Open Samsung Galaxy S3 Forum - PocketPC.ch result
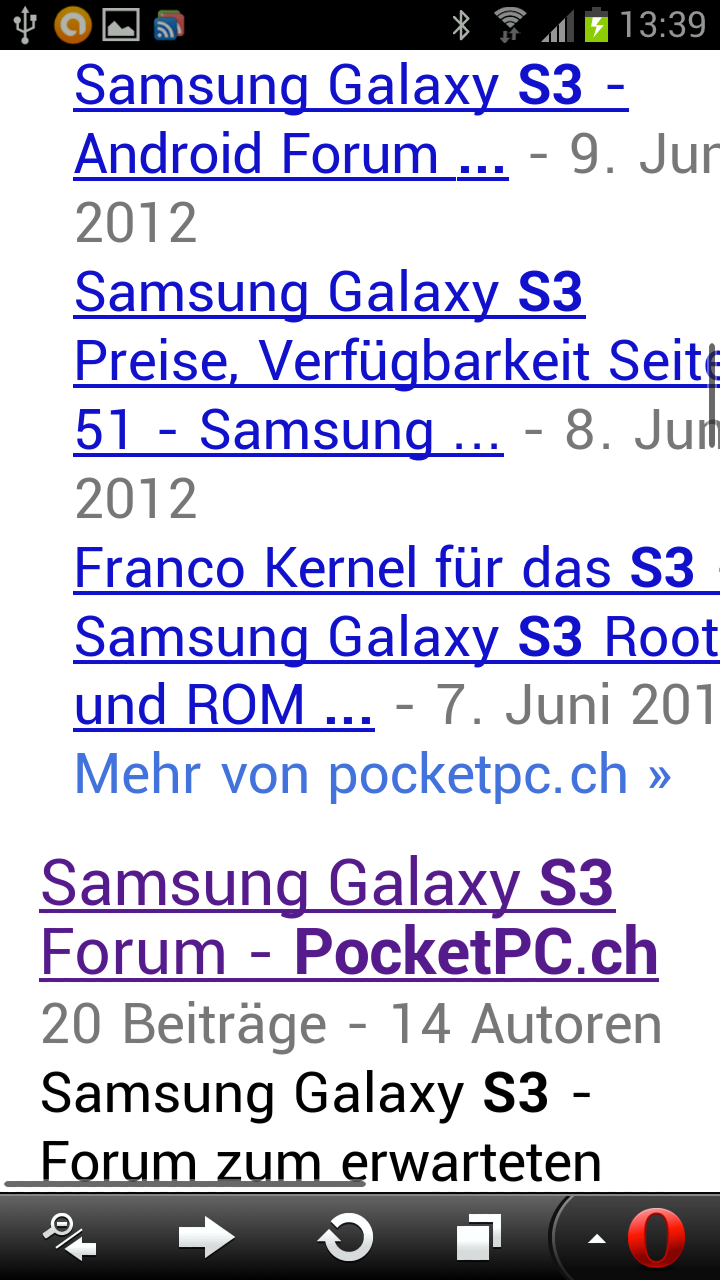This screenshot has height=1280, width=720. pos(349,918)
